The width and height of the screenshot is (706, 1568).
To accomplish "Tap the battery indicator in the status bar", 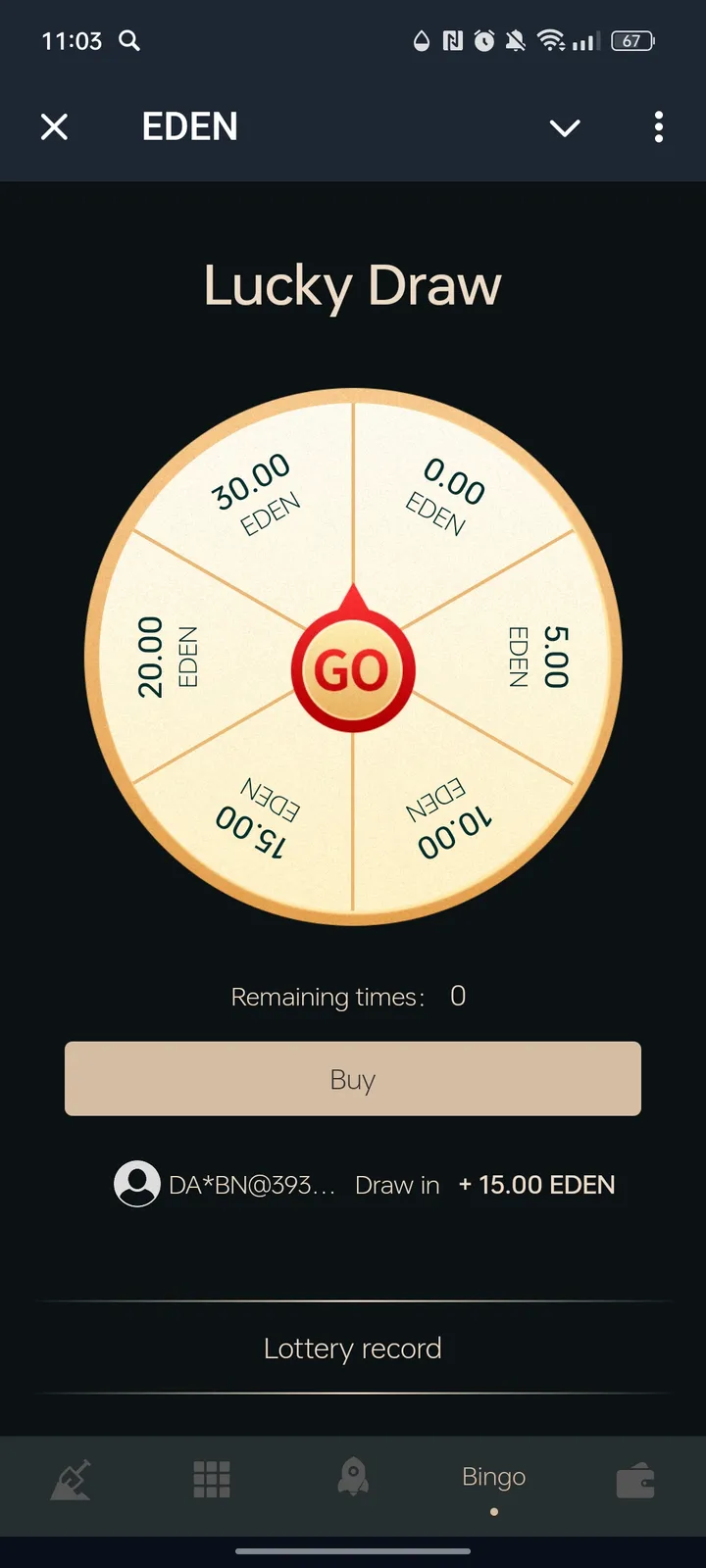I will 632,41.
